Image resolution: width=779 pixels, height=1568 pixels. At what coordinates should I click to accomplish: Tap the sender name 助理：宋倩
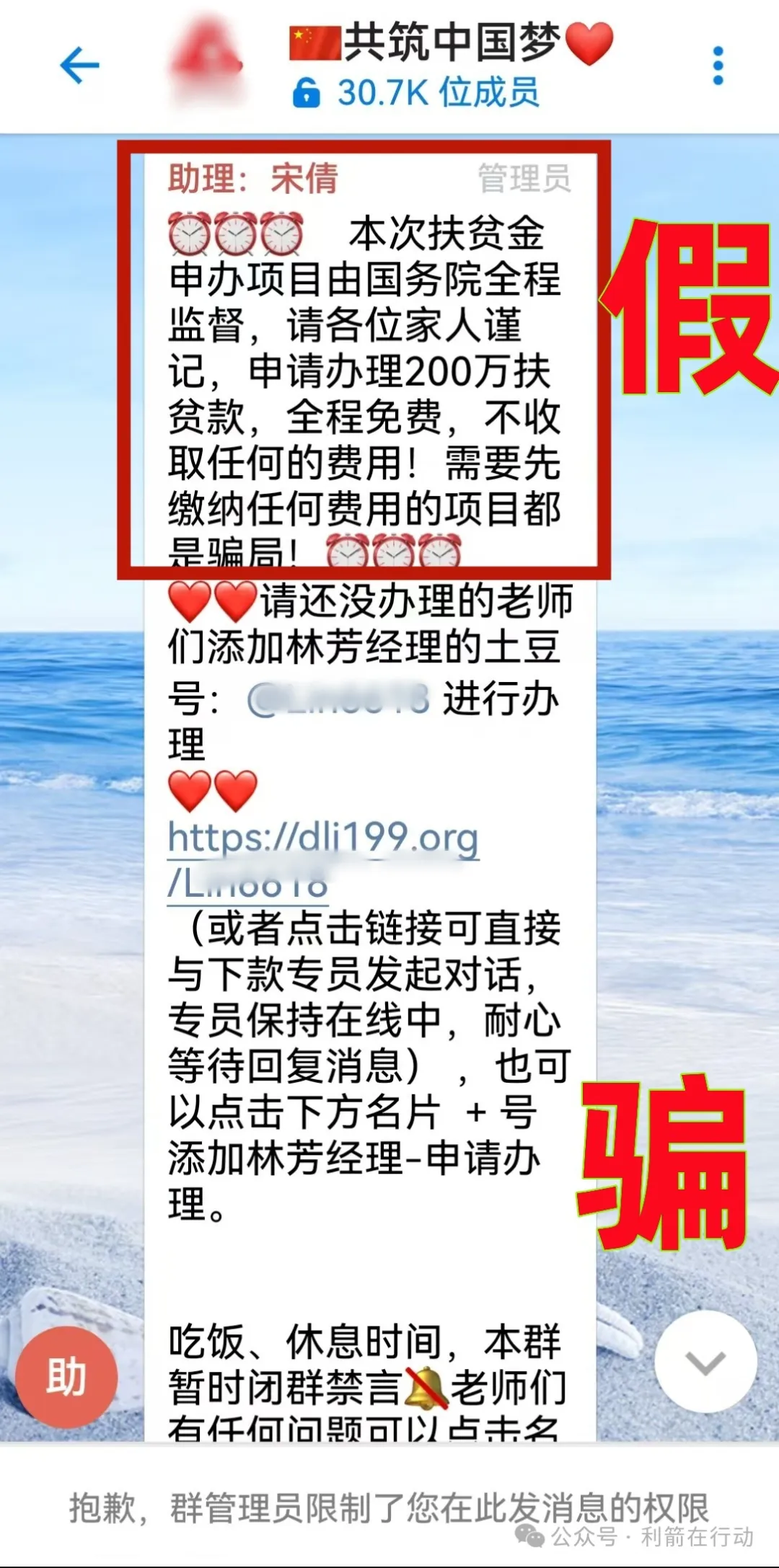pos(253,178)
